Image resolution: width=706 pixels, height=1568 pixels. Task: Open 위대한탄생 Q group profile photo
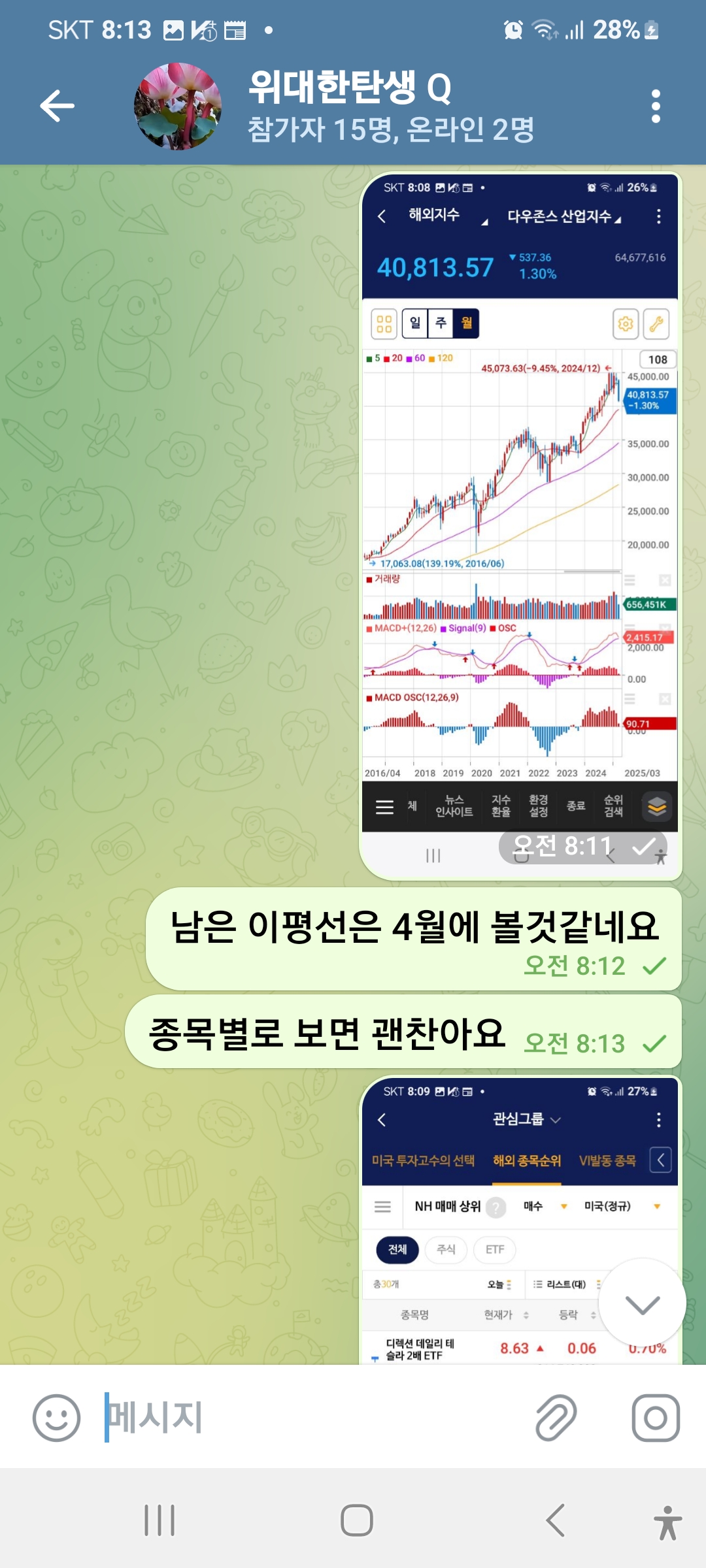[x=178, y=106]
